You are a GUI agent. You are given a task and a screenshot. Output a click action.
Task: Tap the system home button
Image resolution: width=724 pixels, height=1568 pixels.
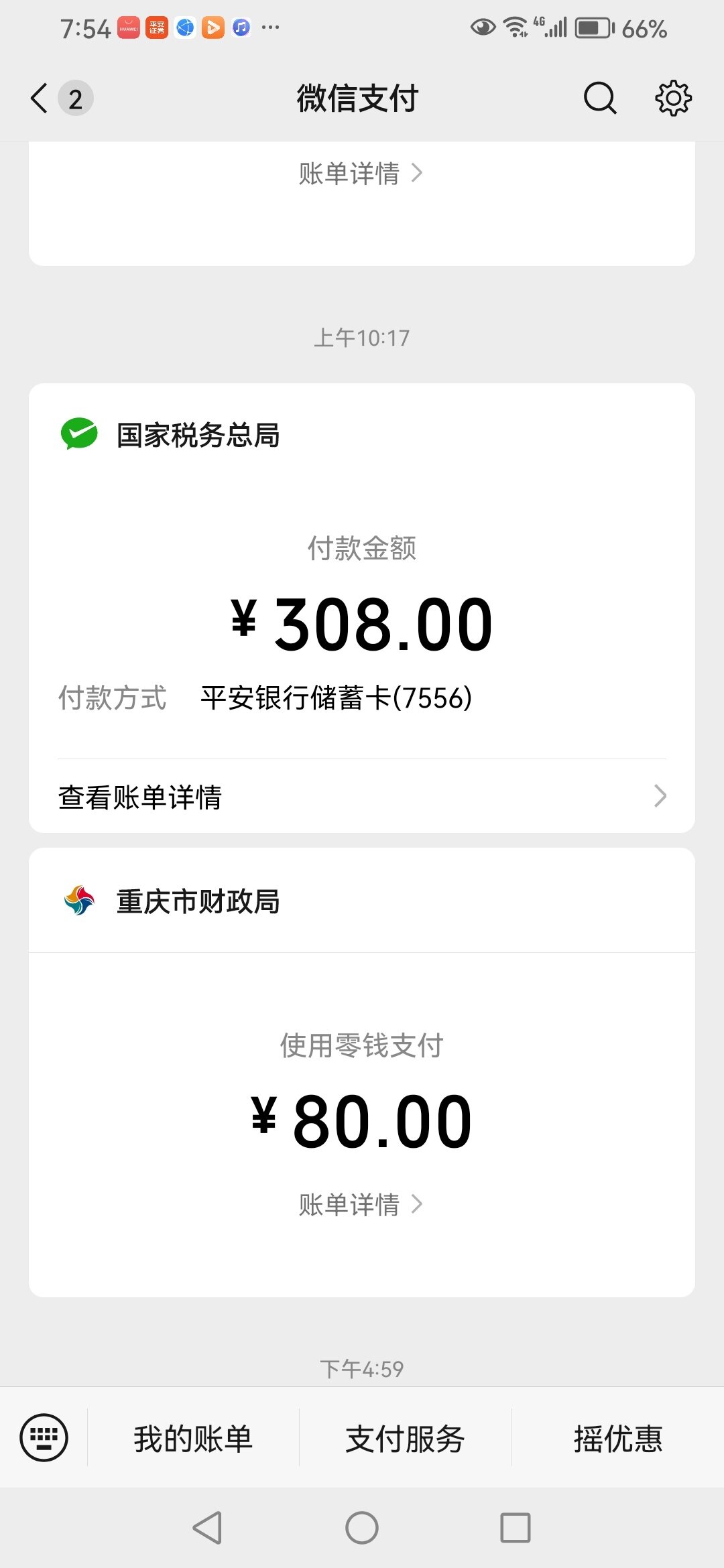362,1528
